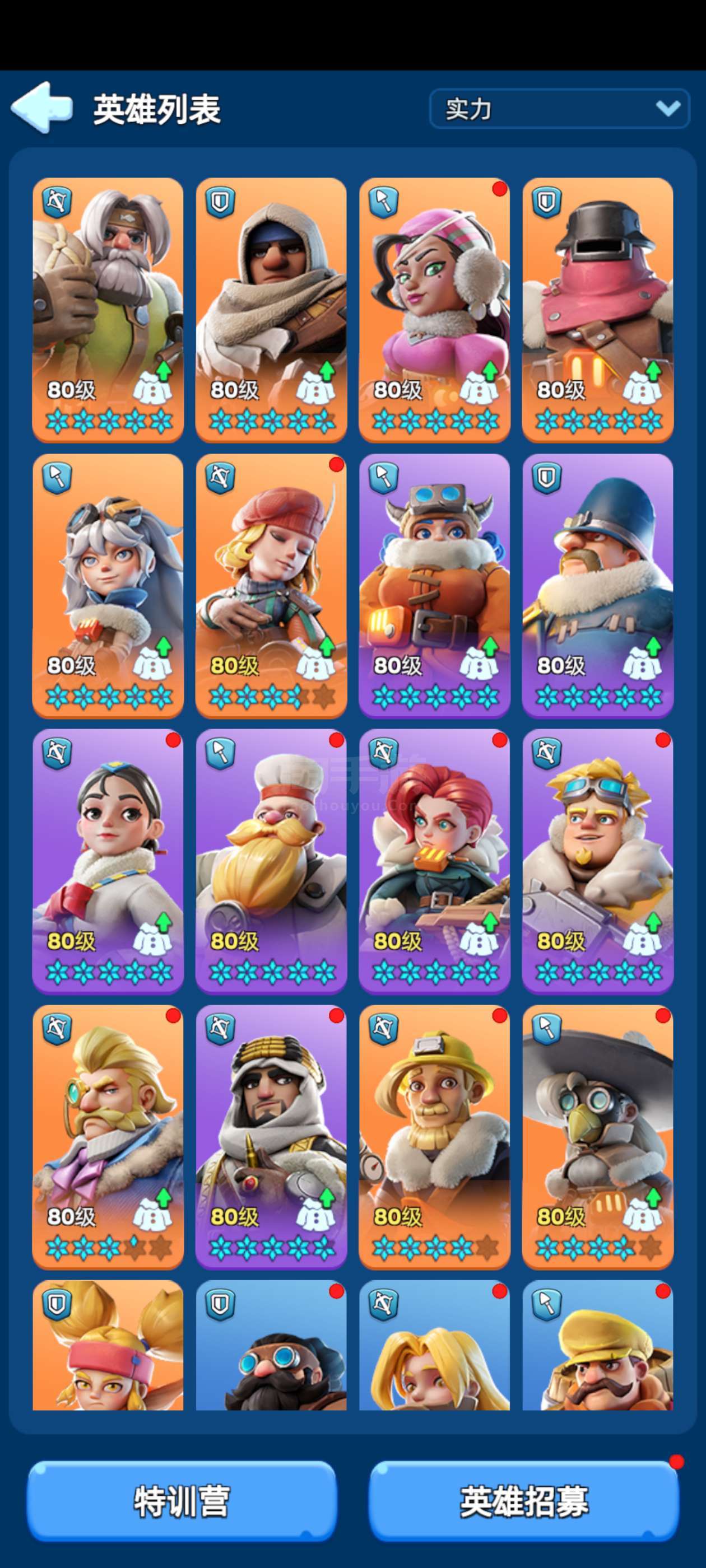Open the pink-hat heroine with earmuffs

(x=434, y=310)
